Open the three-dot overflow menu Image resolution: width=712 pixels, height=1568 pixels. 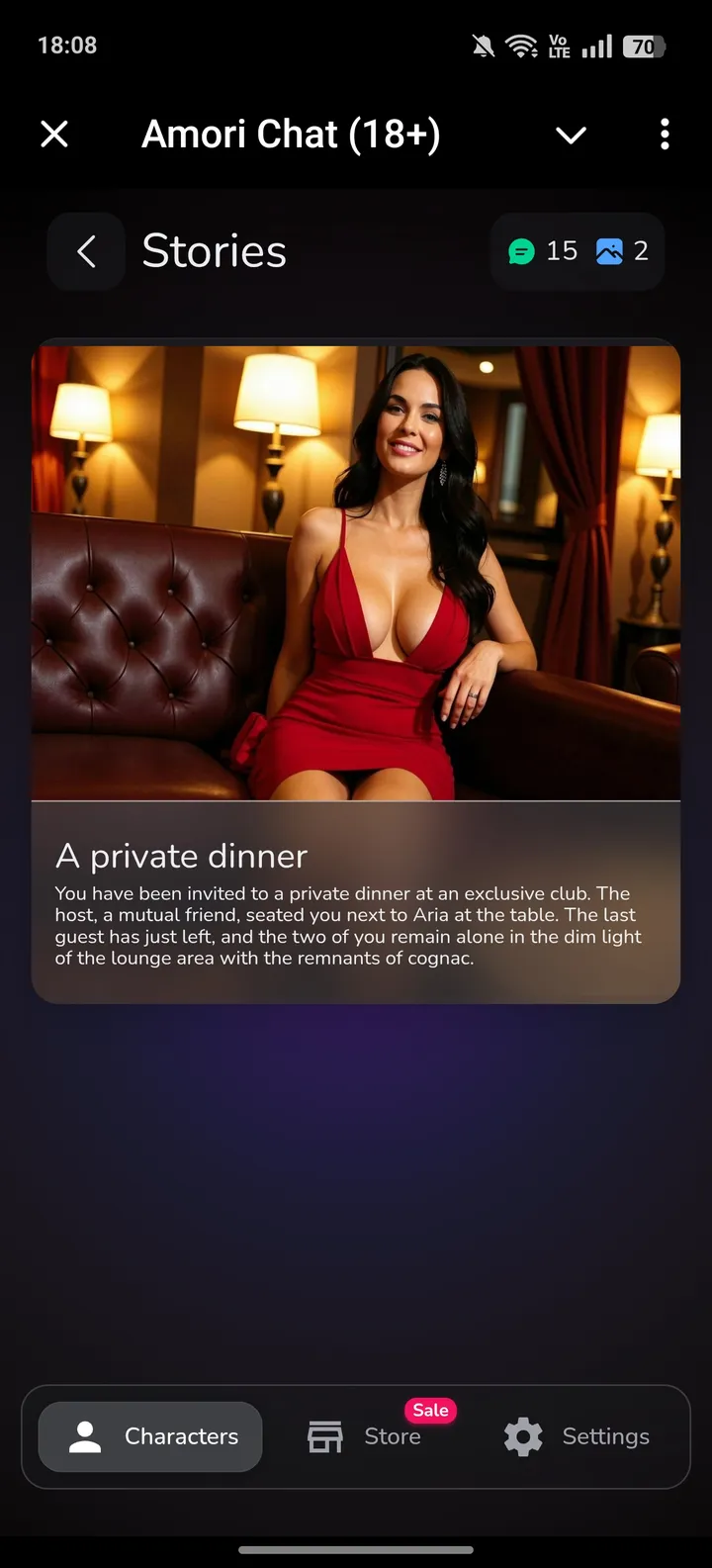665,134
